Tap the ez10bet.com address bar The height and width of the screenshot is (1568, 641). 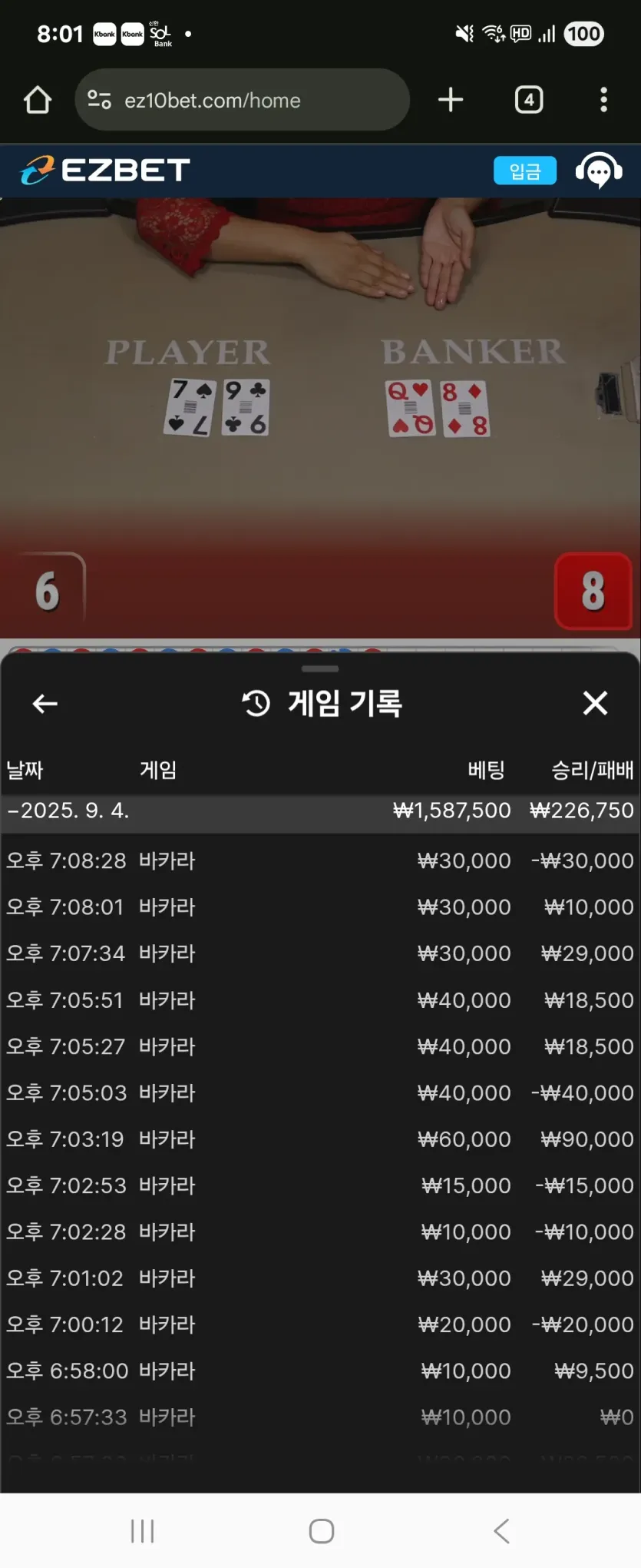click(x=242, y=100)
